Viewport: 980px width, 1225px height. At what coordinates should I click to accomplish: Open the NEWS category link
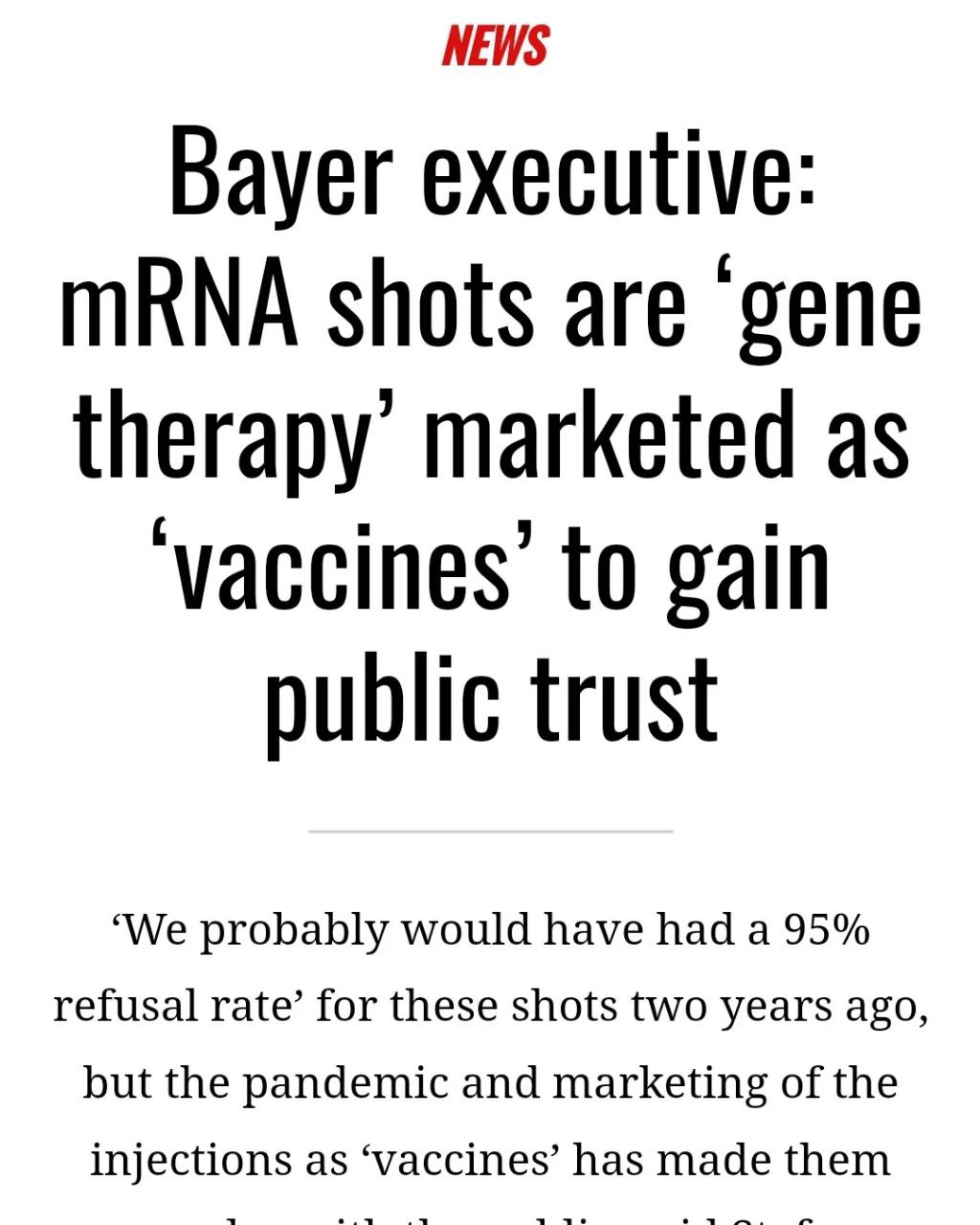[x=495, y=45]
